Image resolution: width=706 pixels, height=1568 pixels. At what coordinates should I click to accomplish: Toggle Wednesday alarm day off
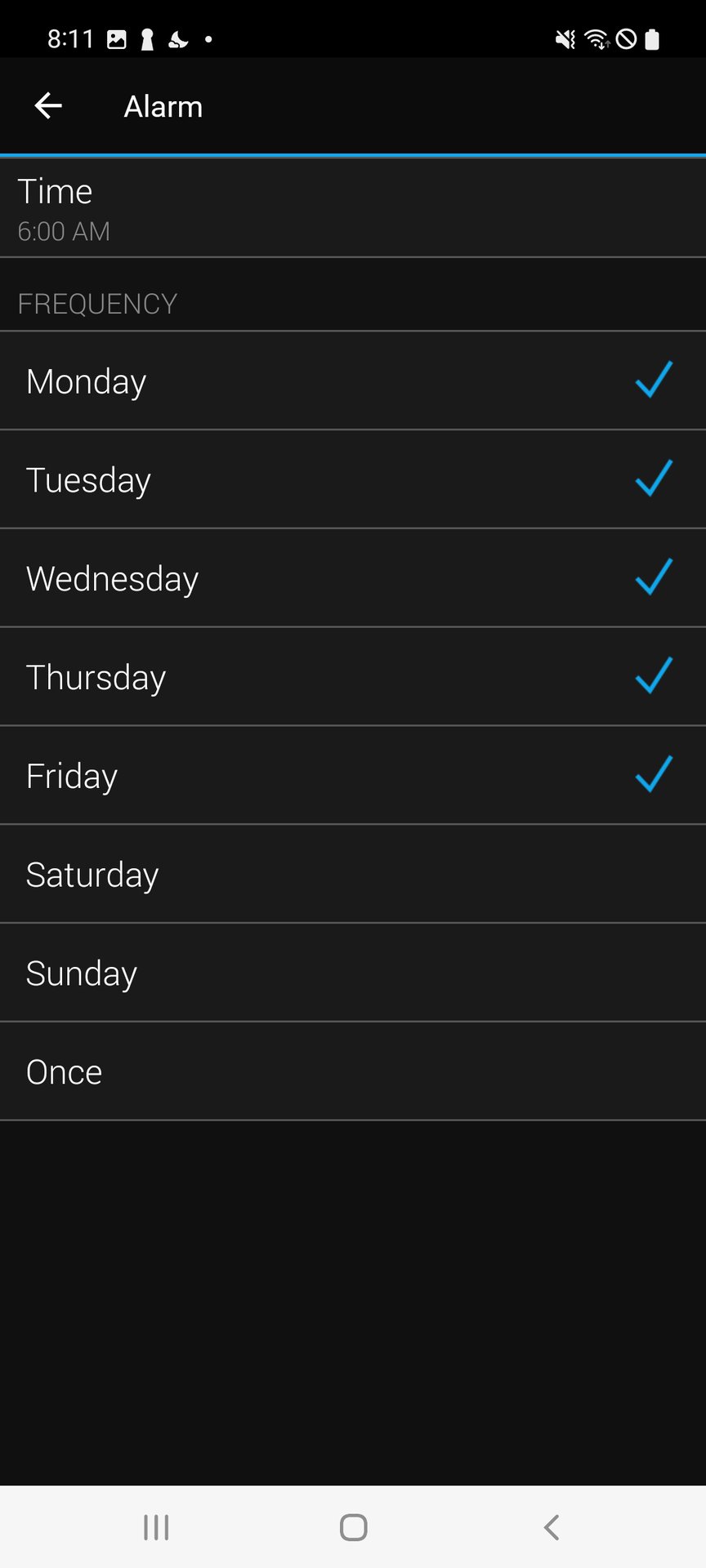coord(353,579)
